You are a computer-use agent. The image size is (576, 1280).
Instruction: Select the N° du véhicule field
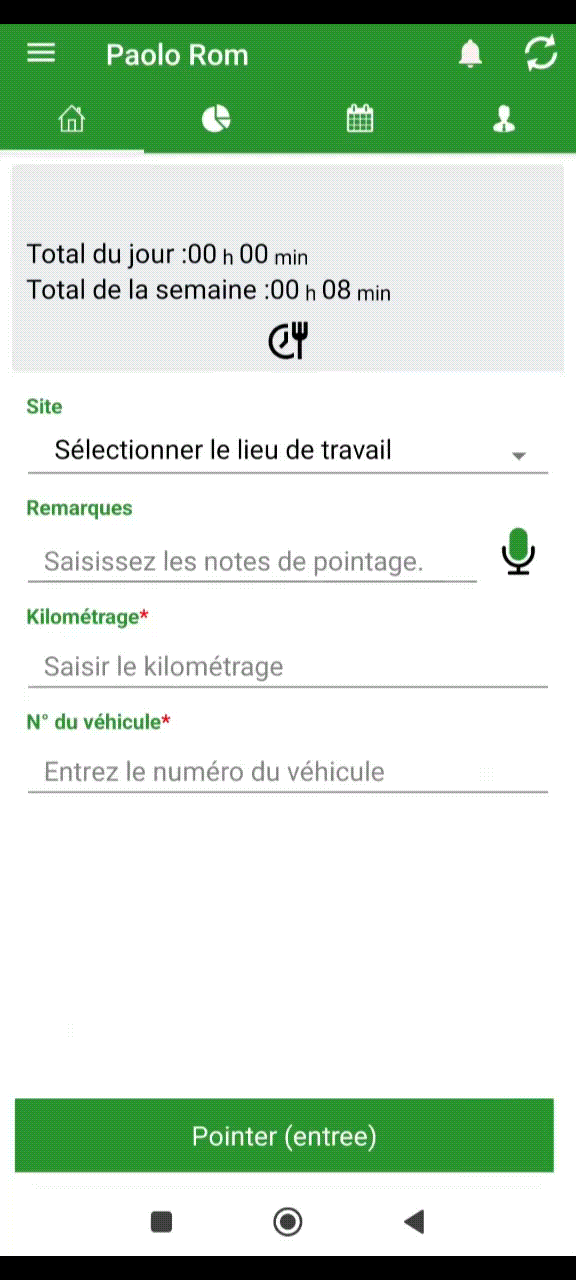point(288,772)
